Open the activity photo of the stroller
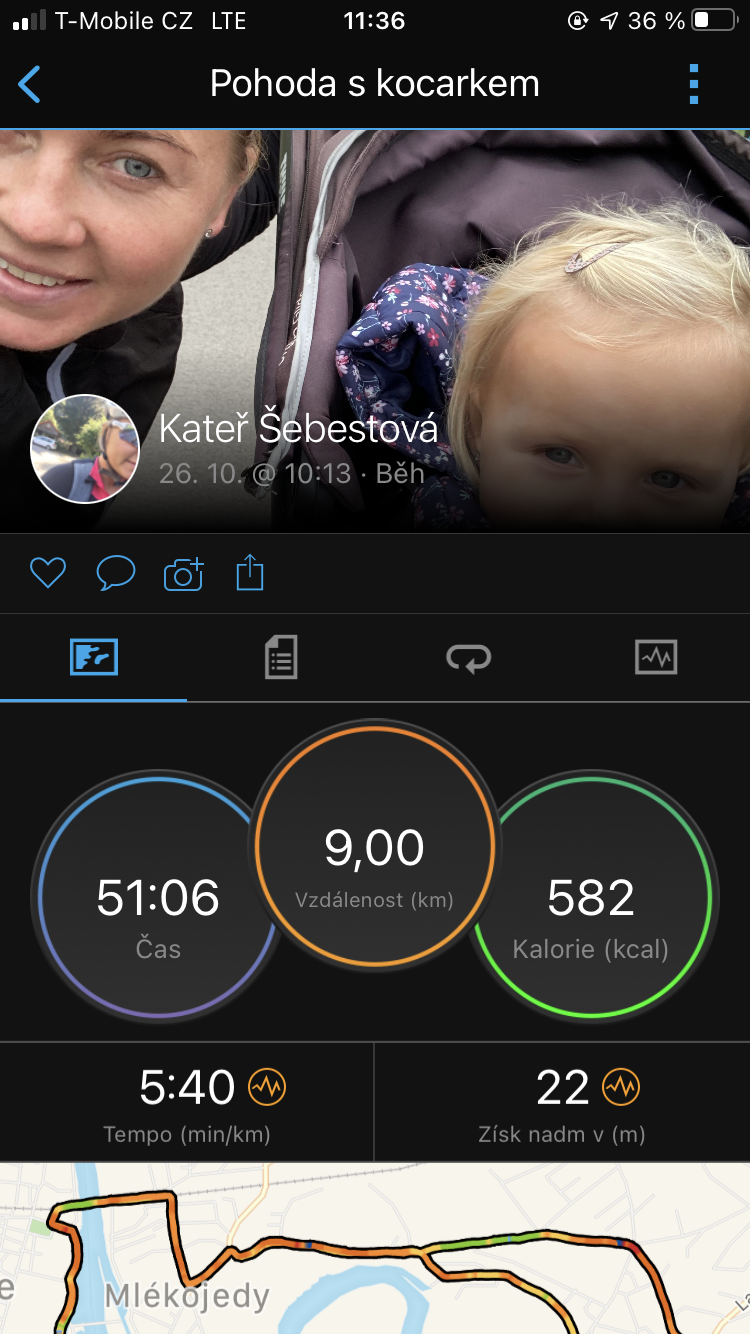Viewport: 750px width, 1334px height. [375, 330]
